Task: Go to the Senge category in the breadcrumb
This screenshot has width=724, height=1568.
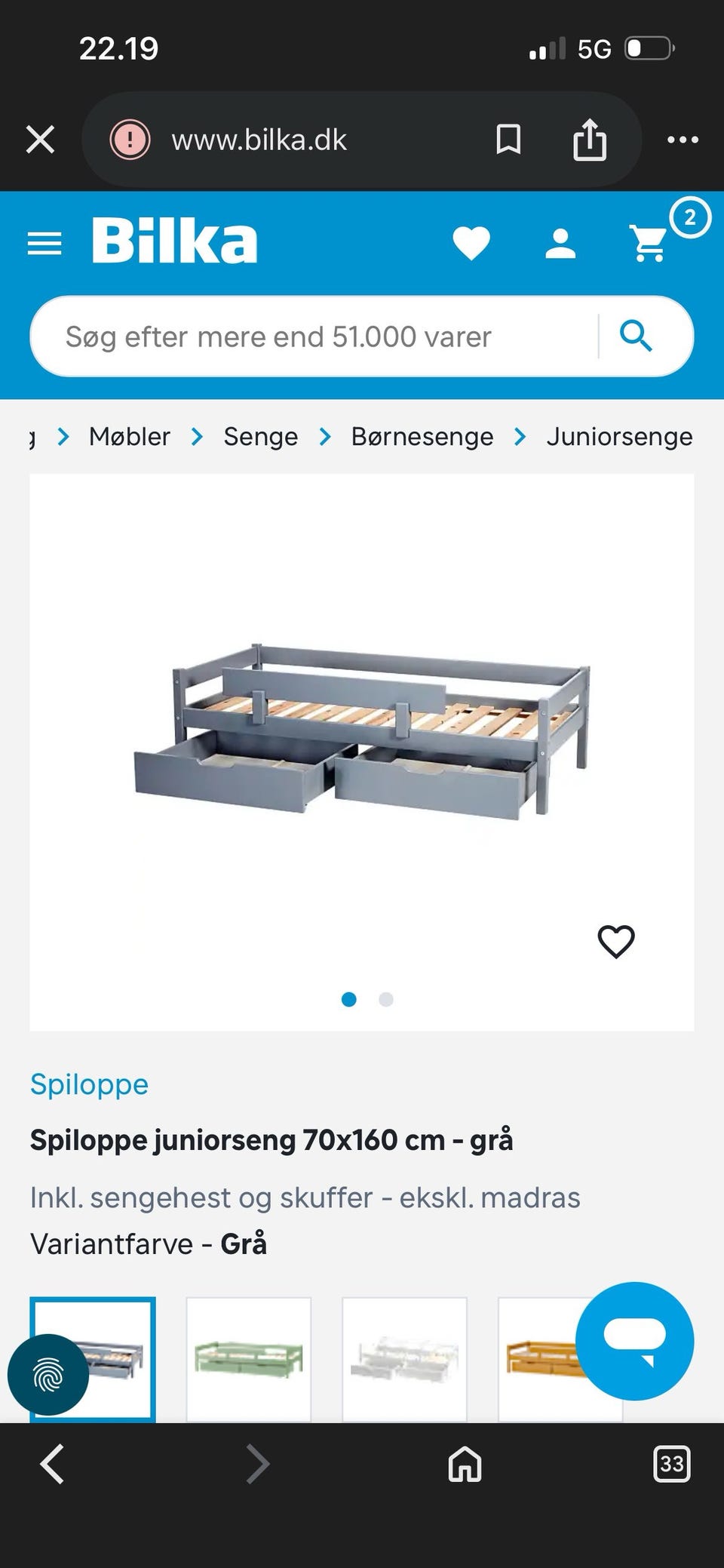Action: (x=260, y=436)
